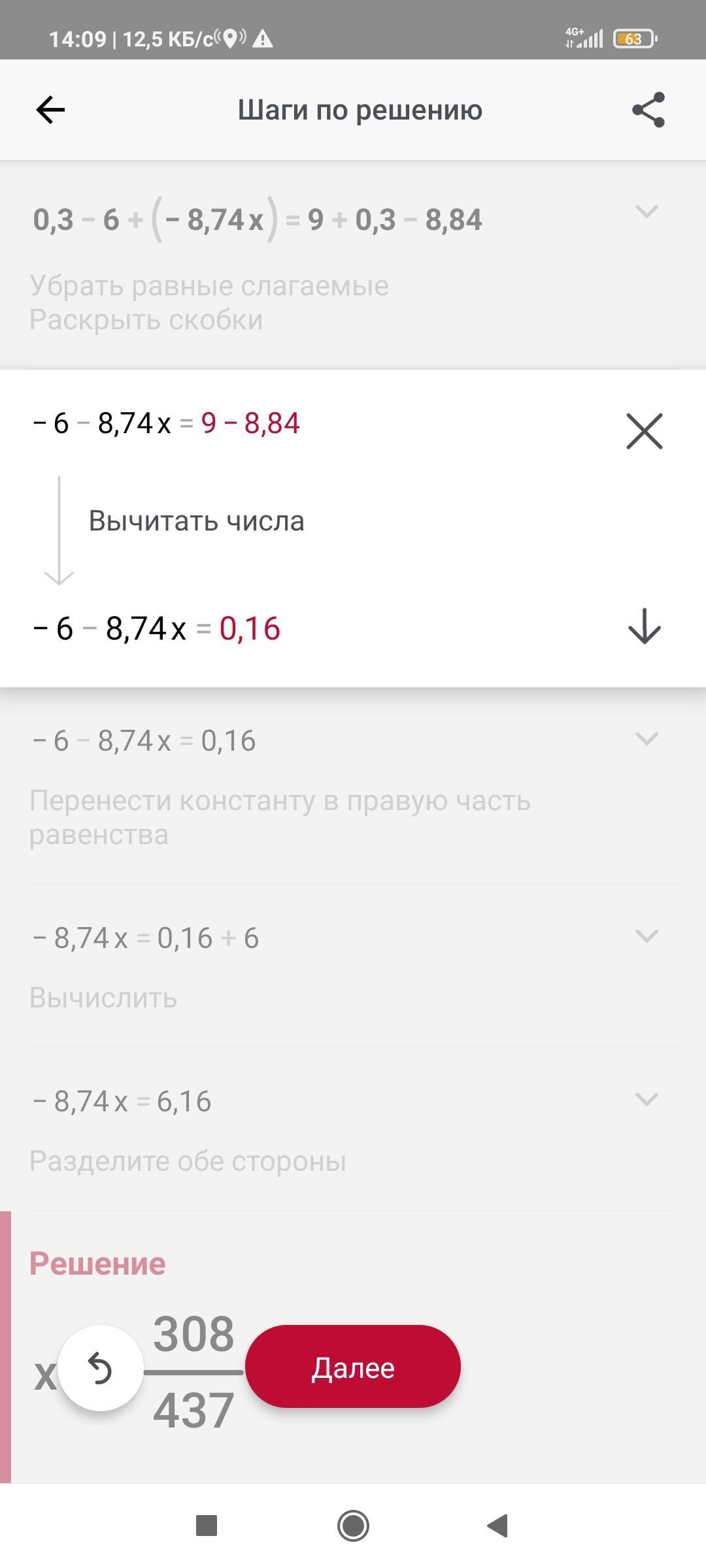Expand the step 0,3 − 6 + (−8,74x) = 9 + 0,3 − 8,84
The height and width of the screenshot is (1568, 706).
click(x=647, y=212)
